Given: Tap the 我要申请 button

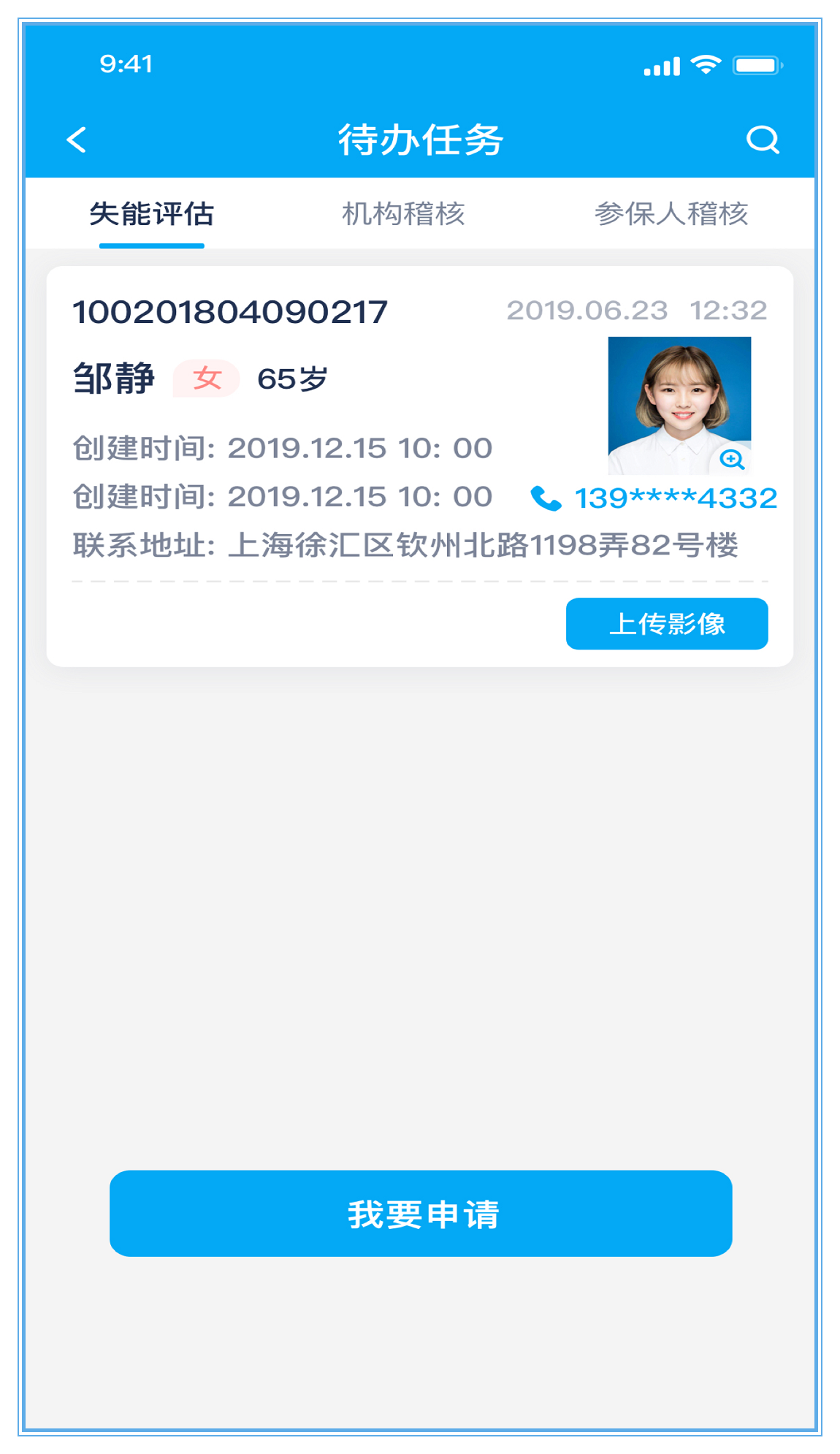Looking at the screenshot, I should [x=421, y=1214].
